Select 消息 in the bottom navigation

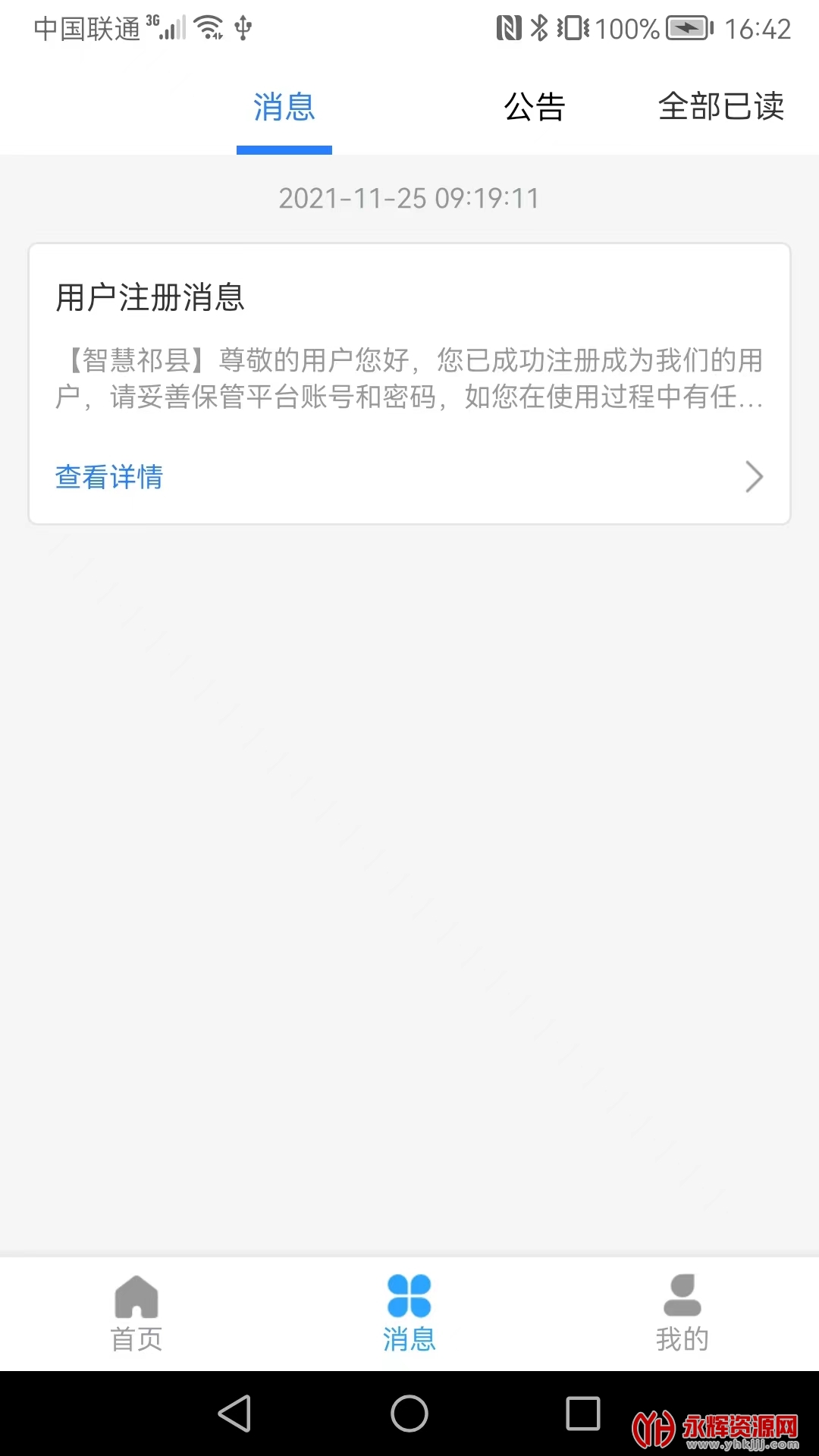point(409,1313)
